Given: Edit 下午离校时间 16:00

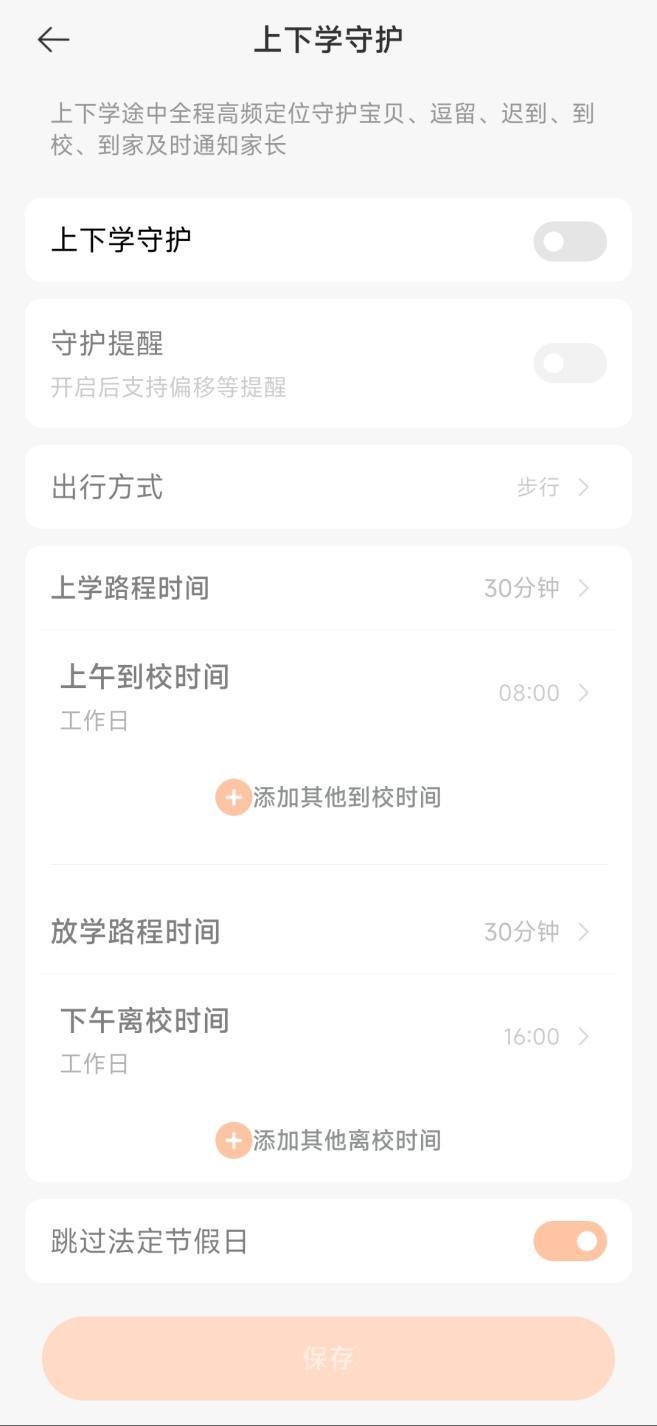Looking at the screenshot, I should [328, 1037].
